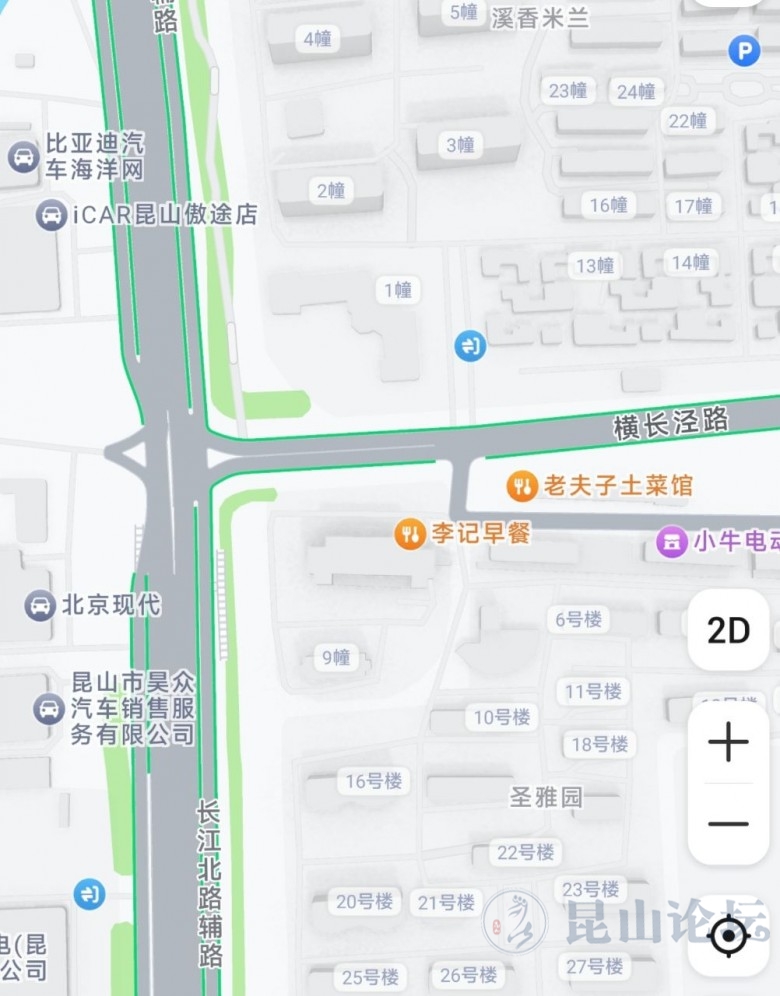Tap the blue parking P marker
The width and height of the screenshot is (780, 996).
point(743,50)
